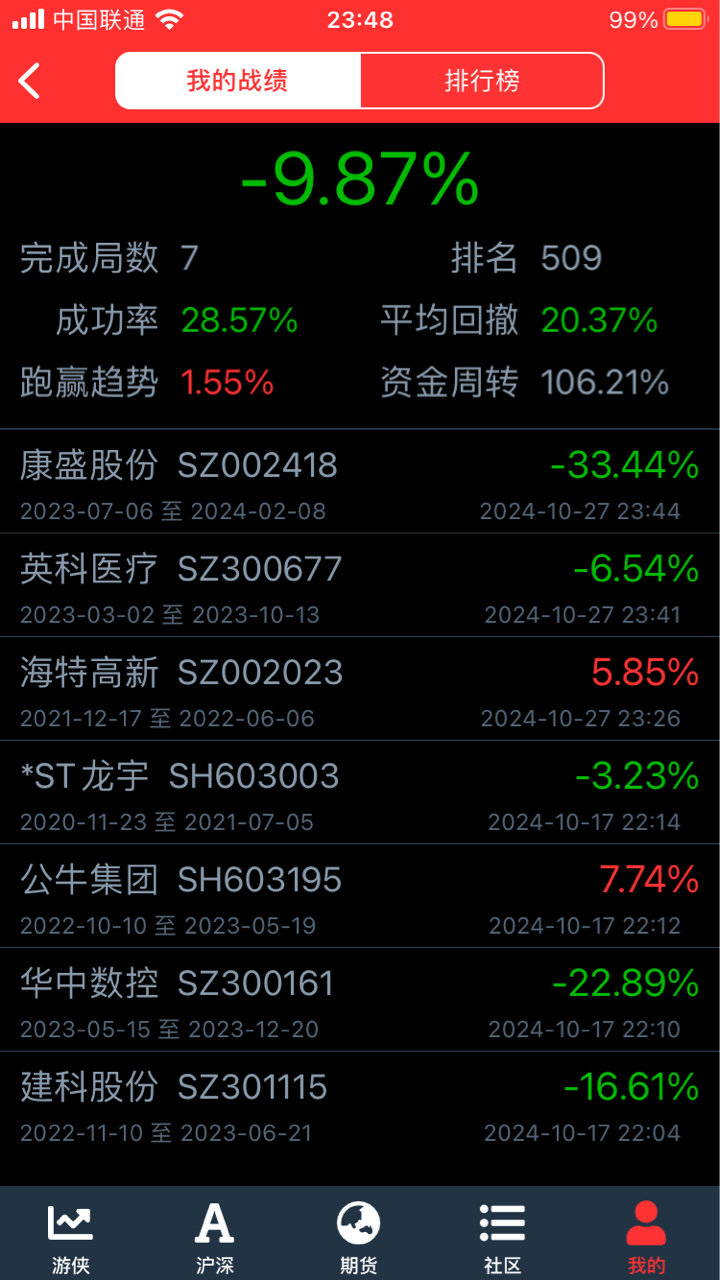
Task: Switch to the 排行榜 tab
Action: [x=482, y=81]
